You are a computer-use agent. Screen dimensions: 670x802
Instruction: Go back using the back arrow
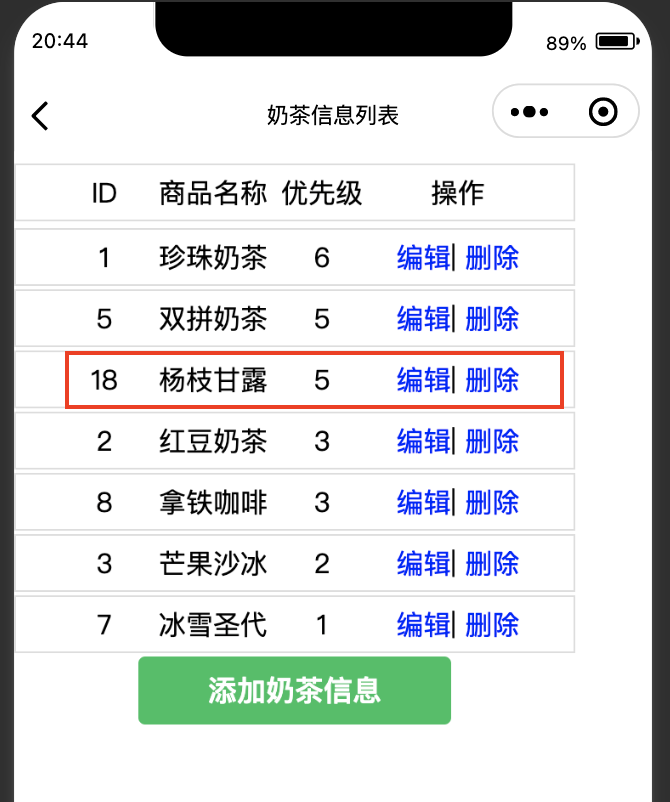40,116
